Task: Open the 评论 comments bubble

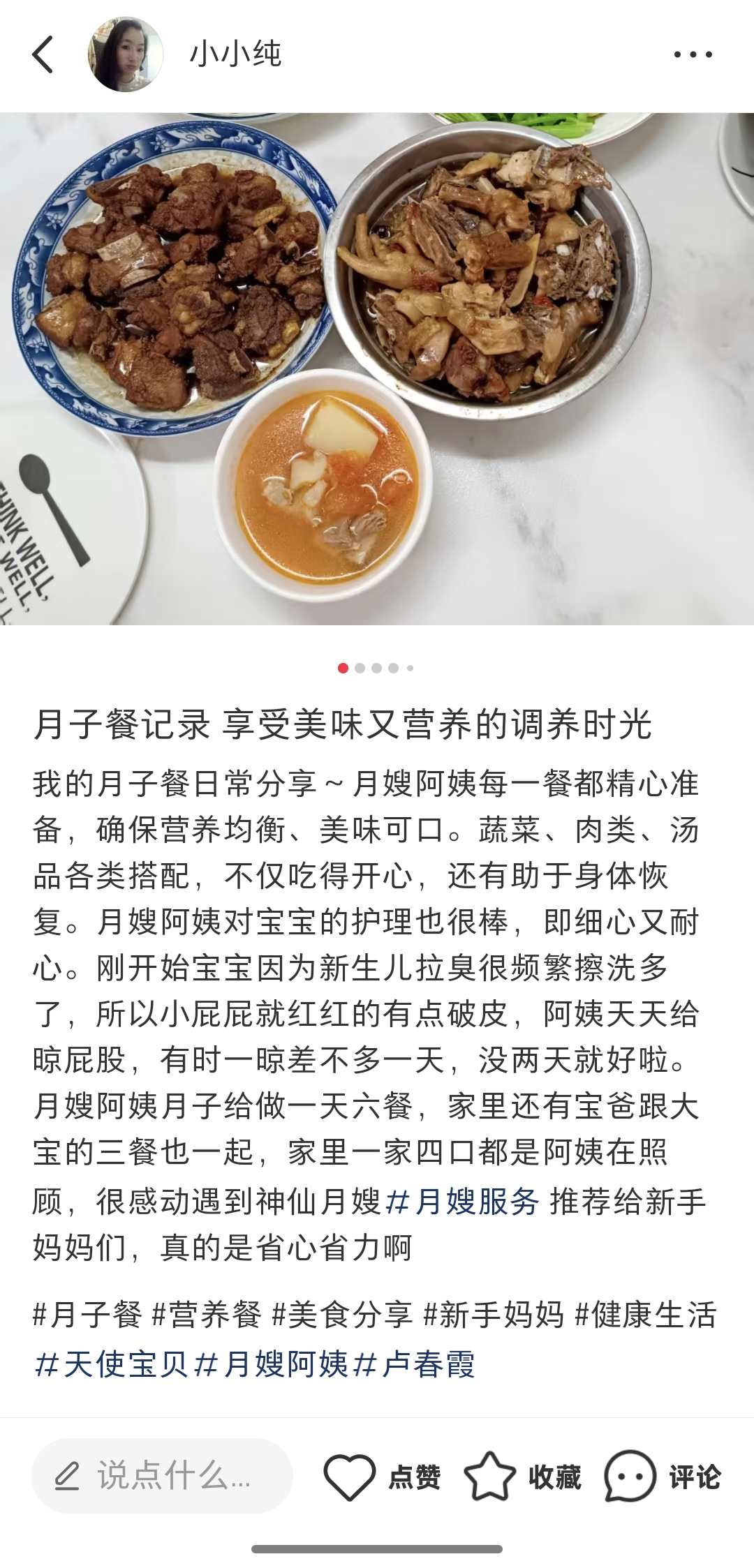Action: (x=629, y=1476)
